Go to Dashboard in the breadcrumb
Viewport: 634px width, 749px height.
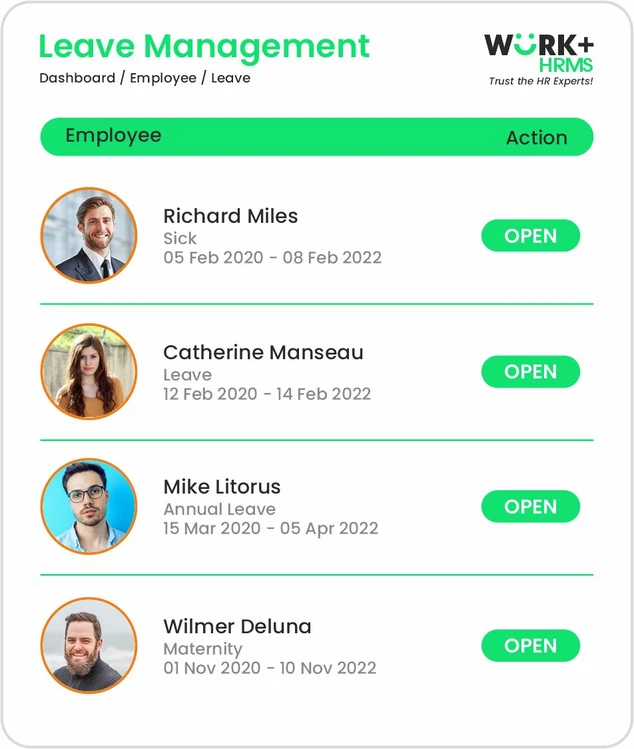(77, 77)
